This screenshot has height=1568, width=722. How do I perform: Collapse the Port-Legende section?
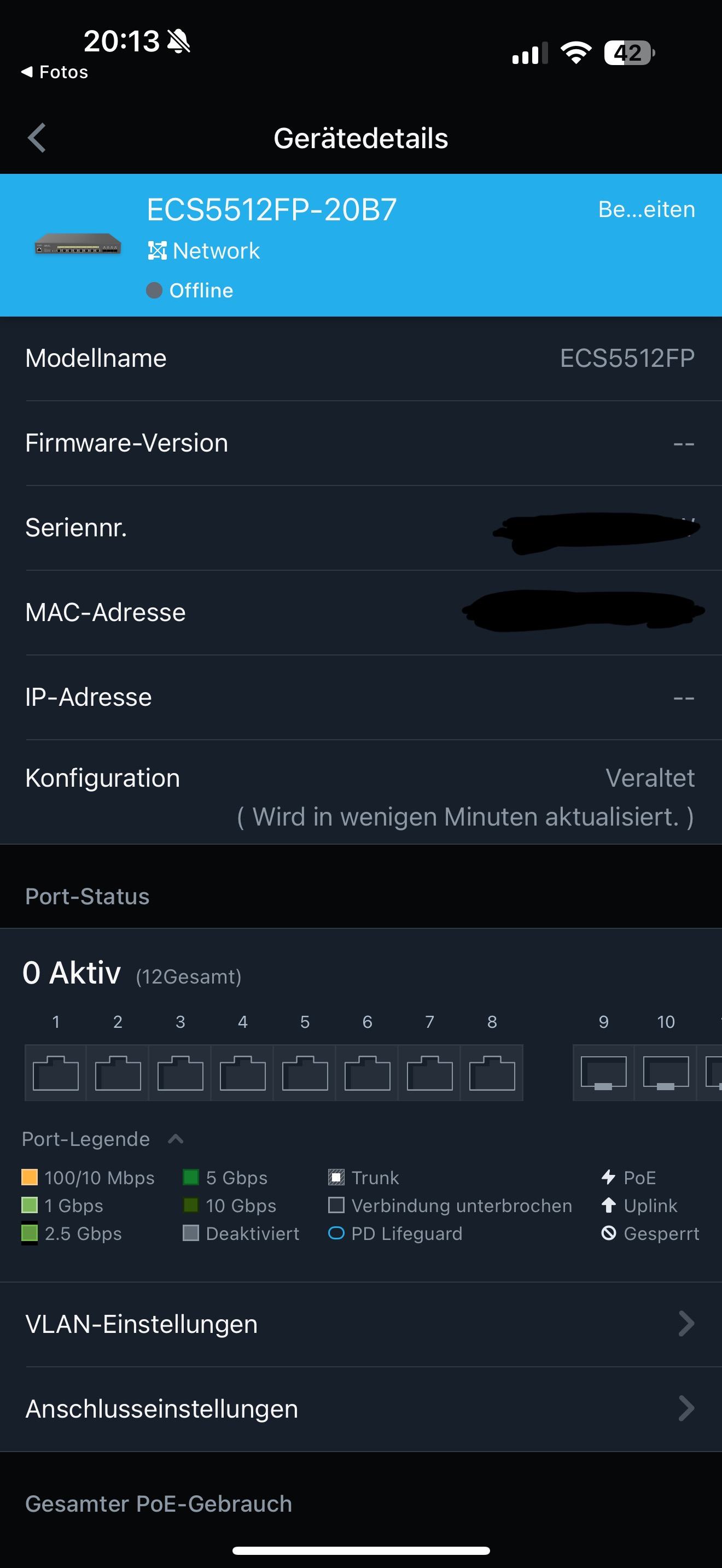[176, 1138]
